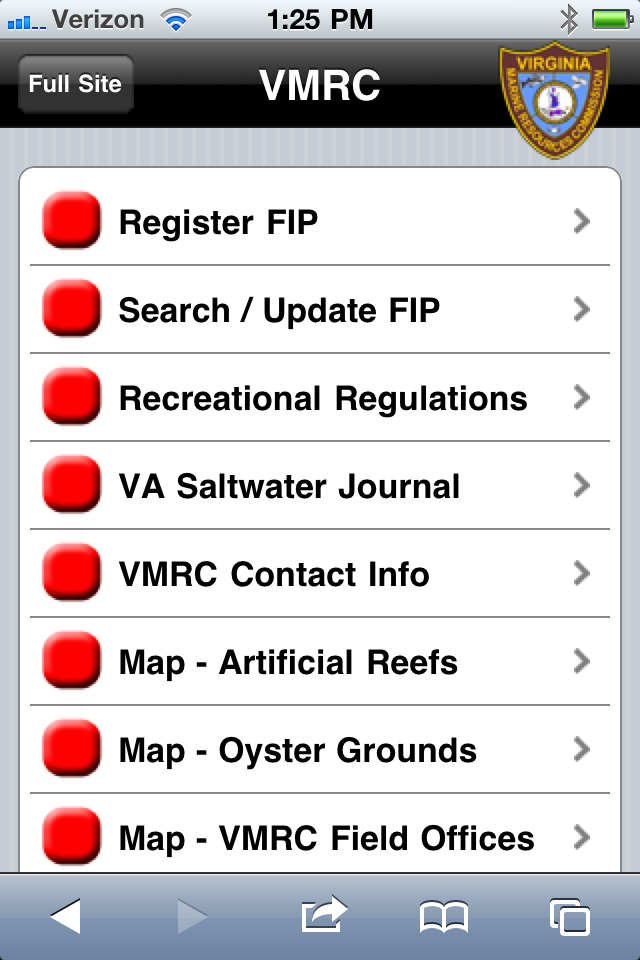Show open browser pages
This screenshot has width=640, height=960.
coord(569,916)
